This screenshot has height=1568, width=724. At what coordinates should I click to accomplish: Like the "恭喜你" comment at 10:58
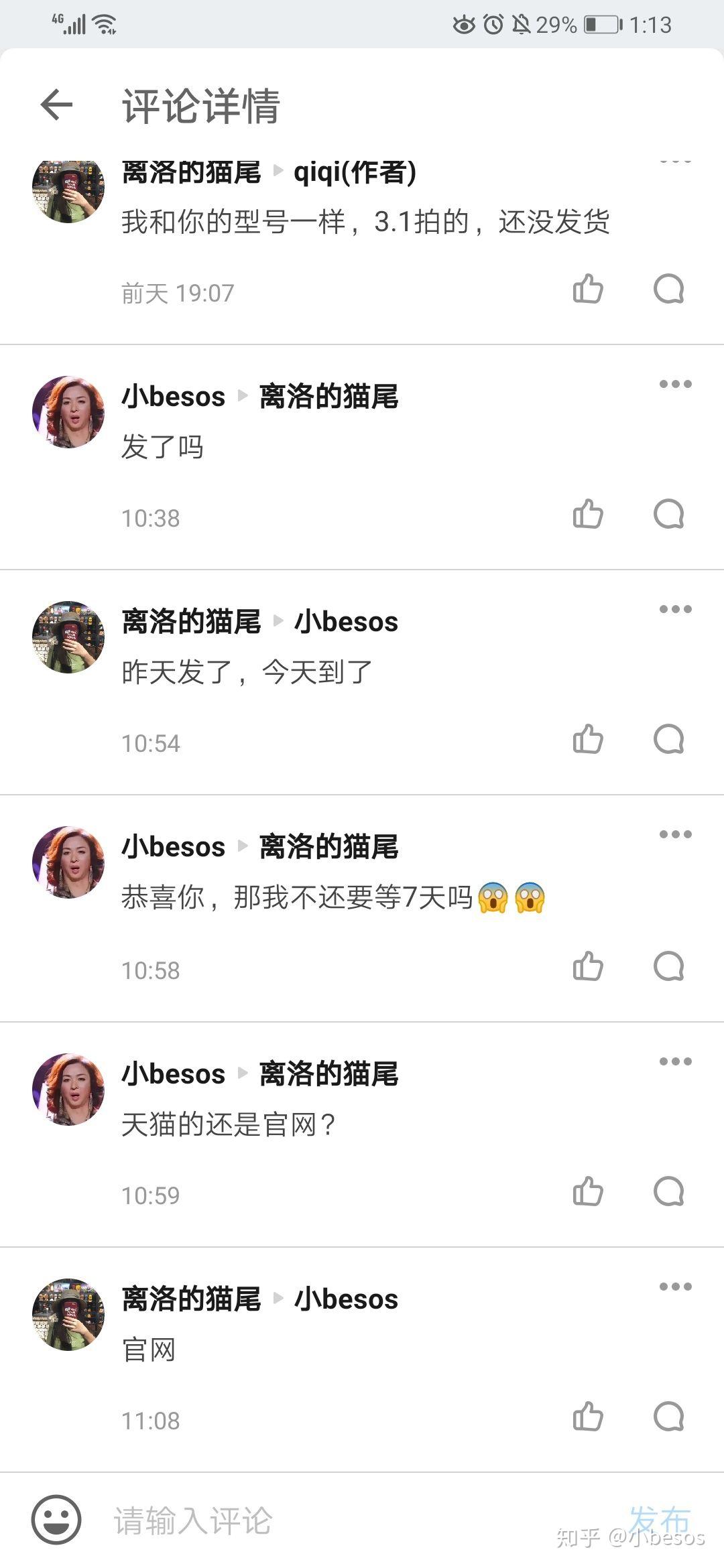588,967
